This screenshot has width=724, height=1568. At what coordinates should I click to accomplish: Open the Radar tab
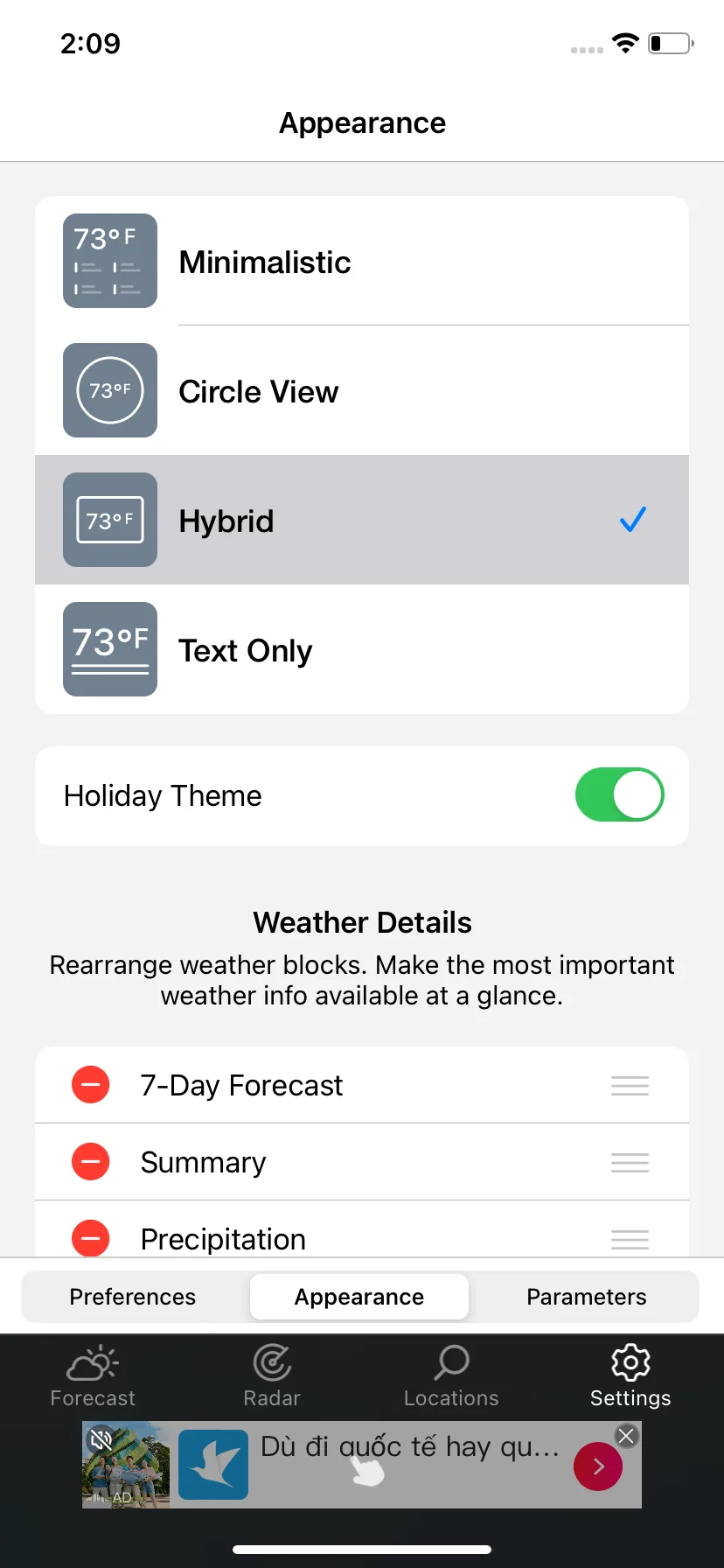click(272, 1375)
